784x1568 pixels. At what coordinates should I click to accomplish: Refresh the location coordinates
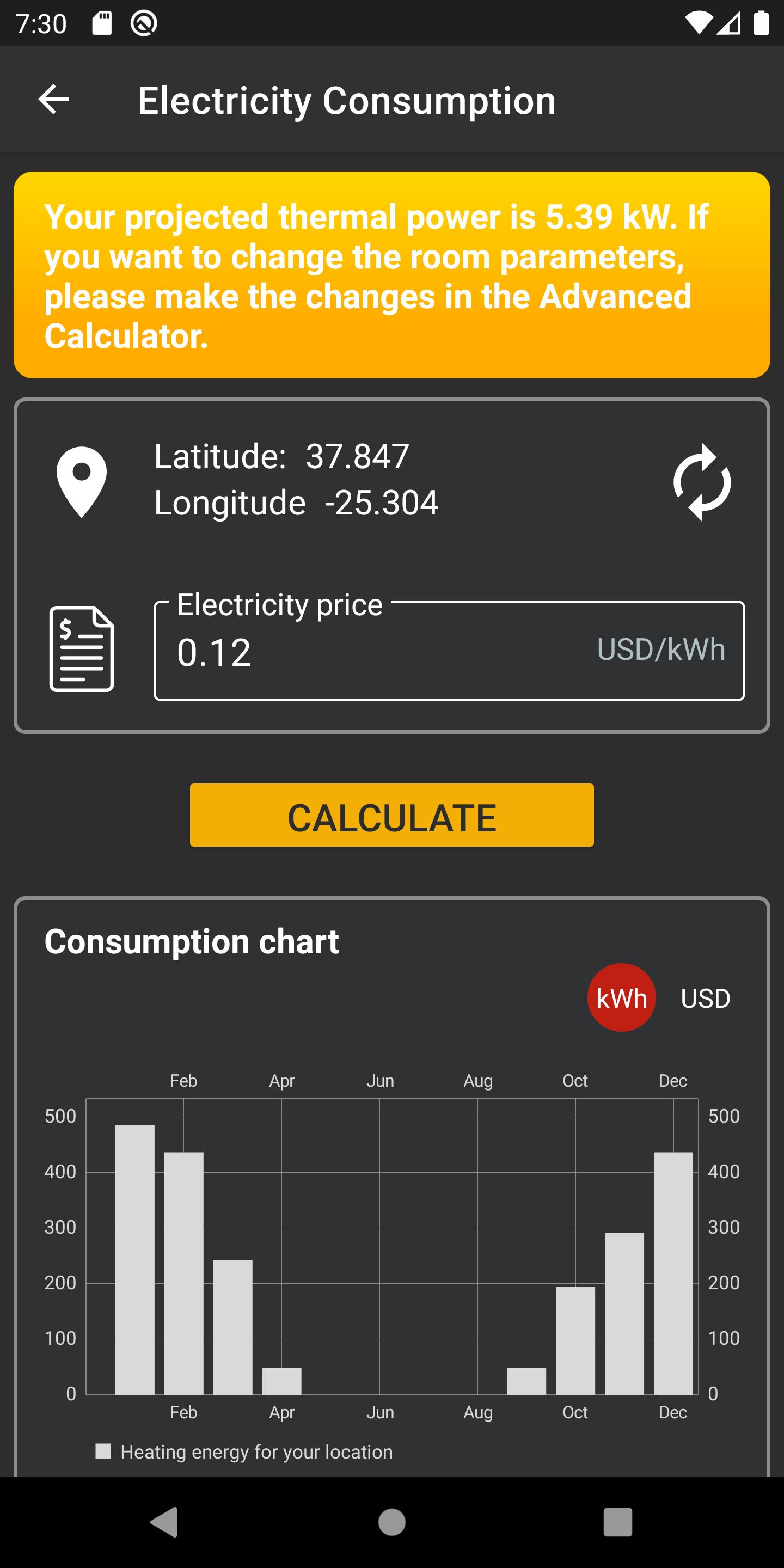click(x=702, y=482)
